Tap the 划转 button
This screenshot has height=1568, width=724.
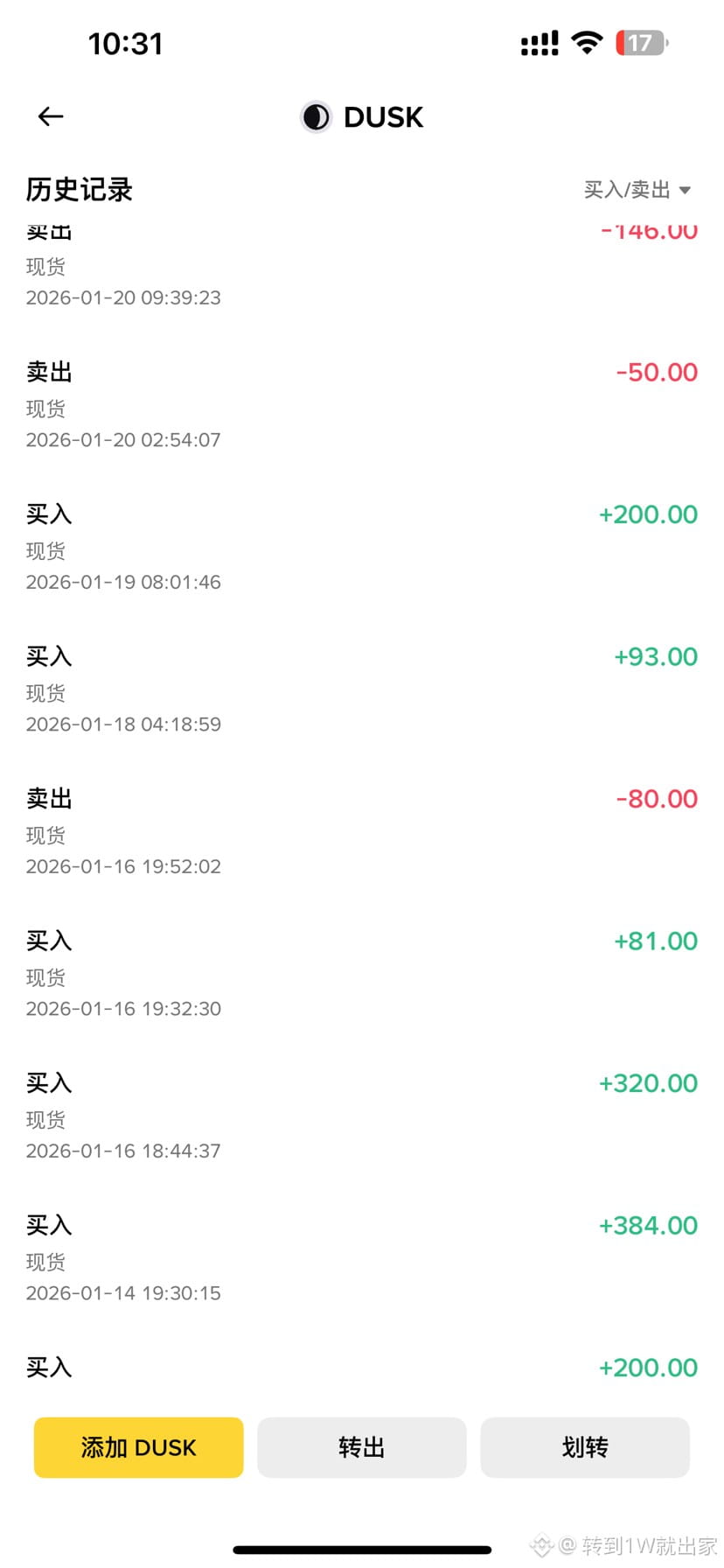tap(584, 1447)
